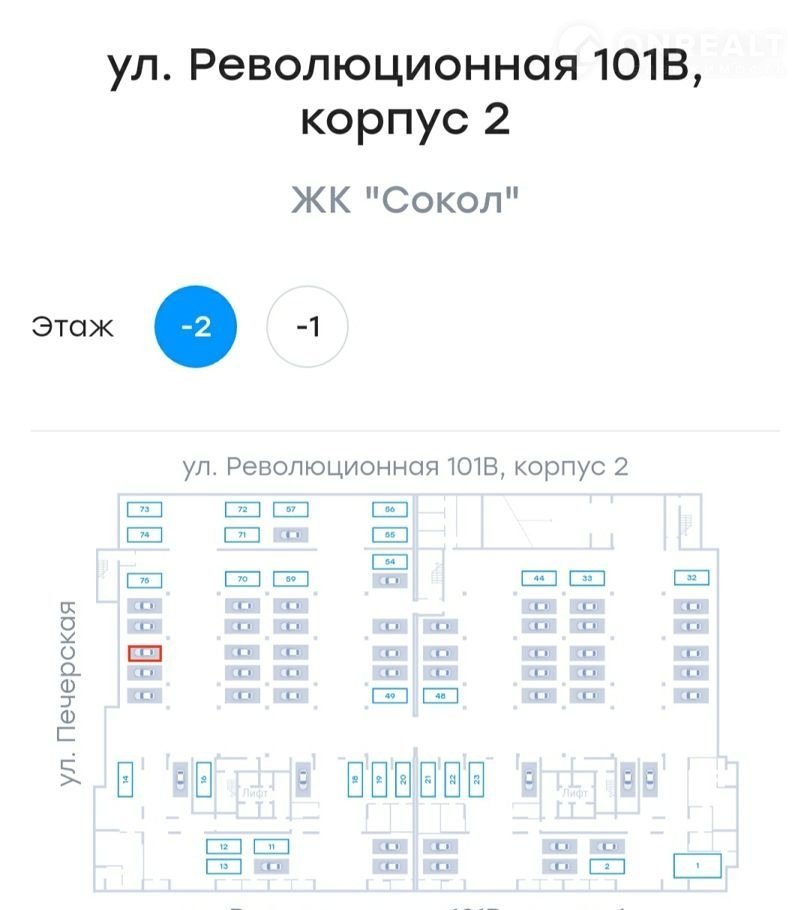Choose parking spot 20
The height and width of the screenshot is (910, 810).
tap(403, 778)
